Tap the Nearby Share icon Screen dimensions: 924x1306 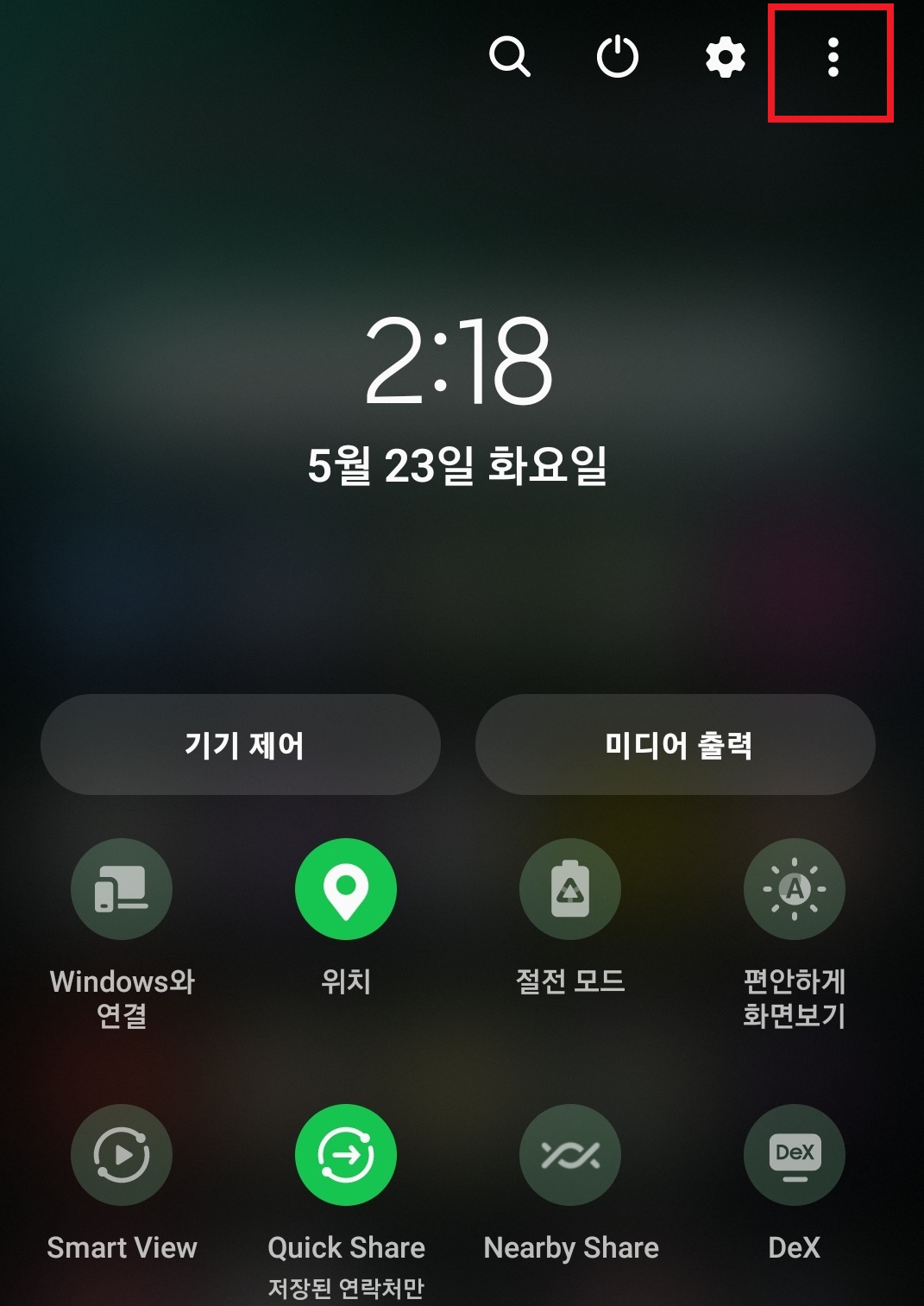click(569, 1155)
